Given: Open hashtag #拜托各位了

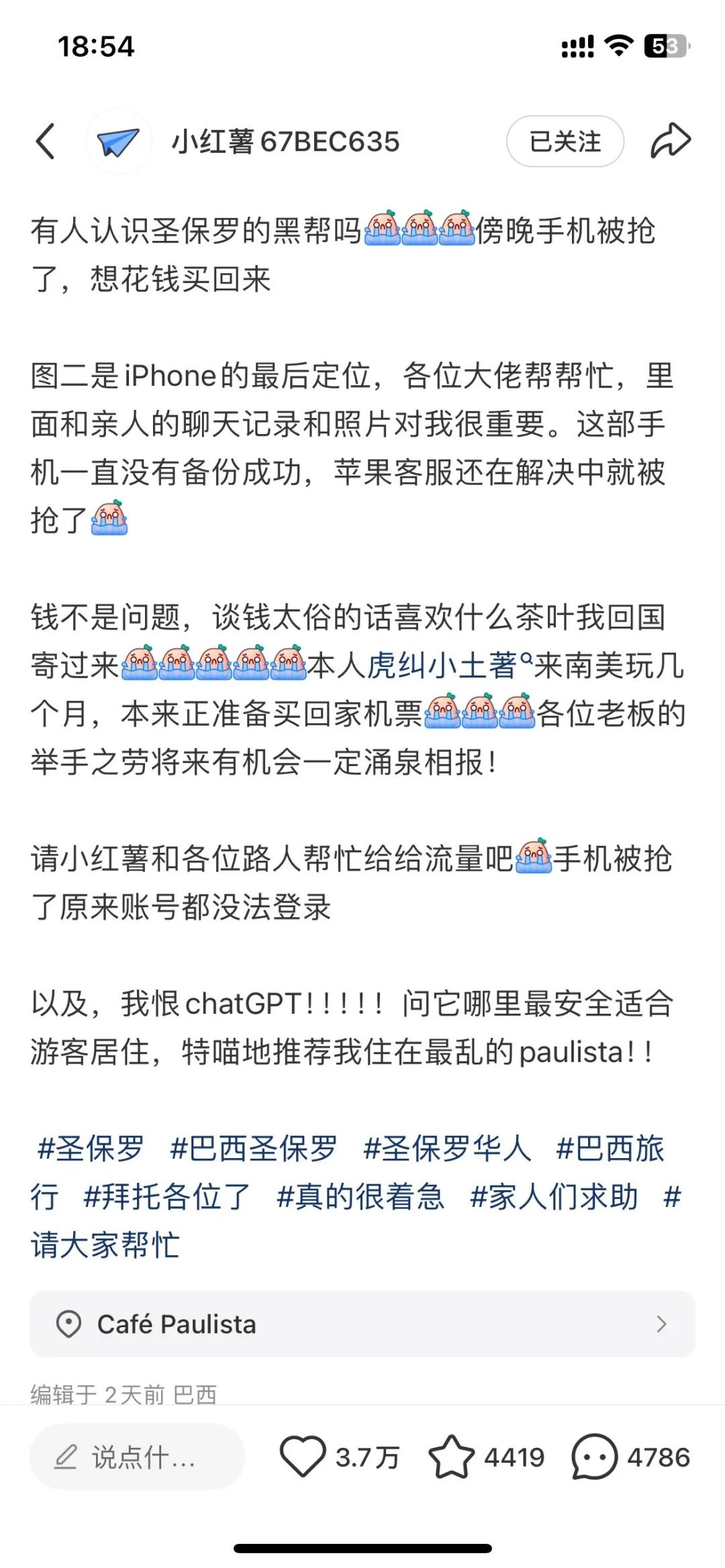Looking at the screenshot, I should click(x=166, y=1196).
